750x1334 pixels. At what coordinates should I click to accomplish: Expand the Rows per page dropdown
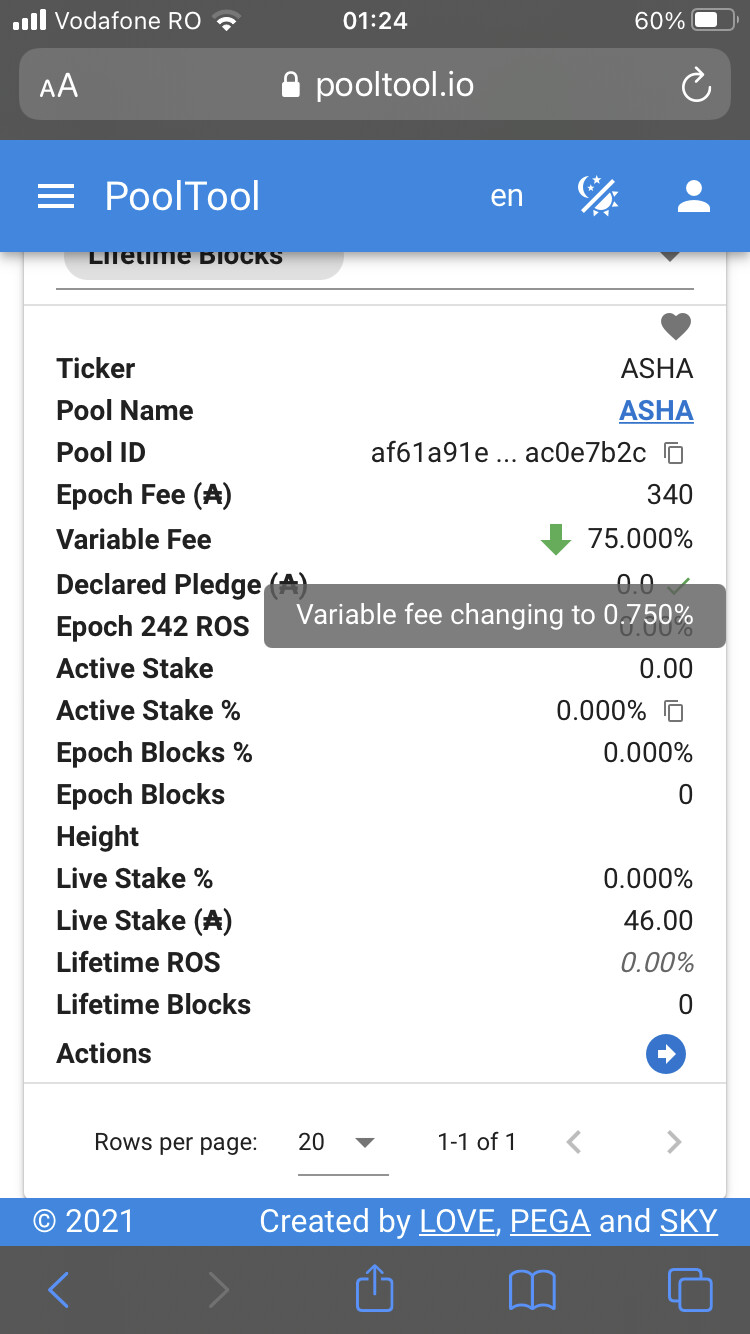(364, 1142)
